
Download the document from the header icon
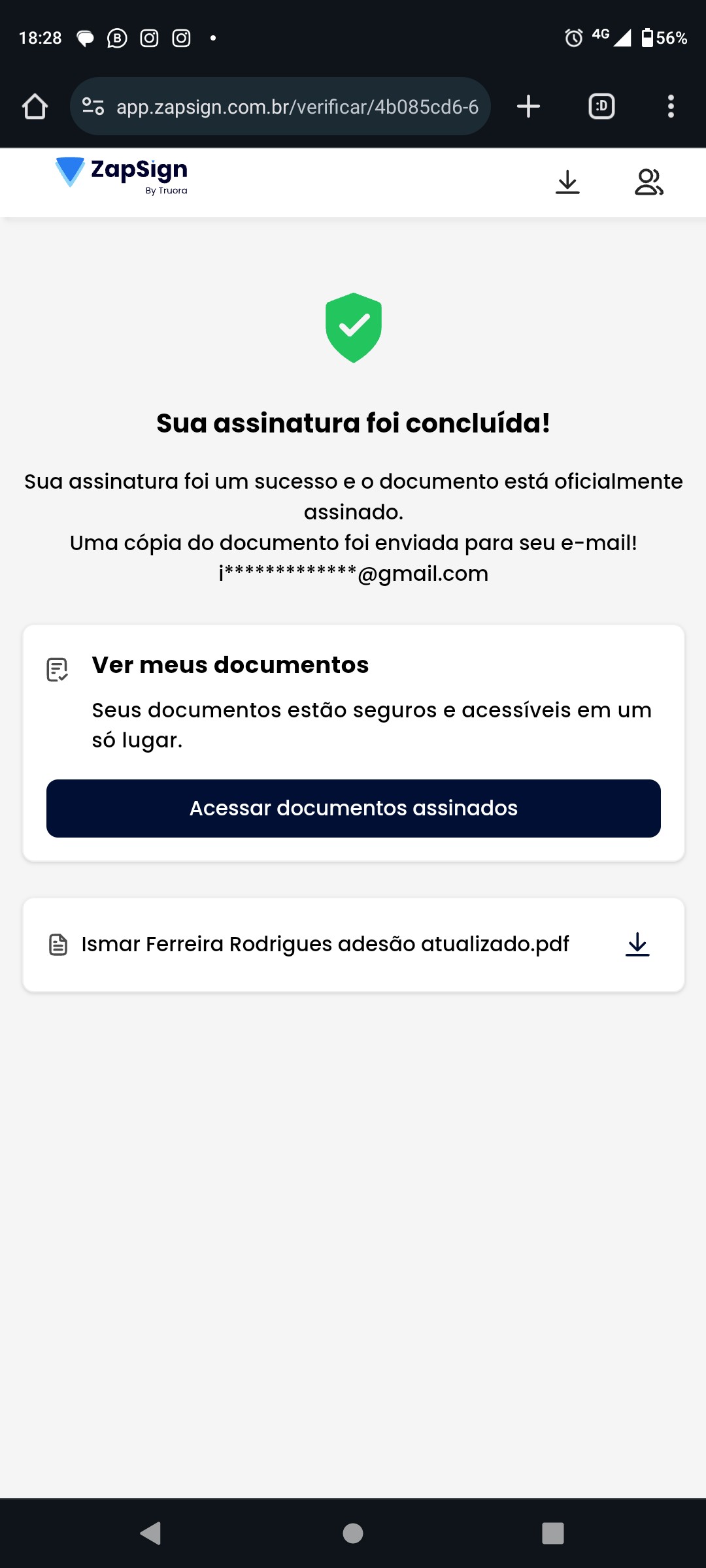click(567, 182)
